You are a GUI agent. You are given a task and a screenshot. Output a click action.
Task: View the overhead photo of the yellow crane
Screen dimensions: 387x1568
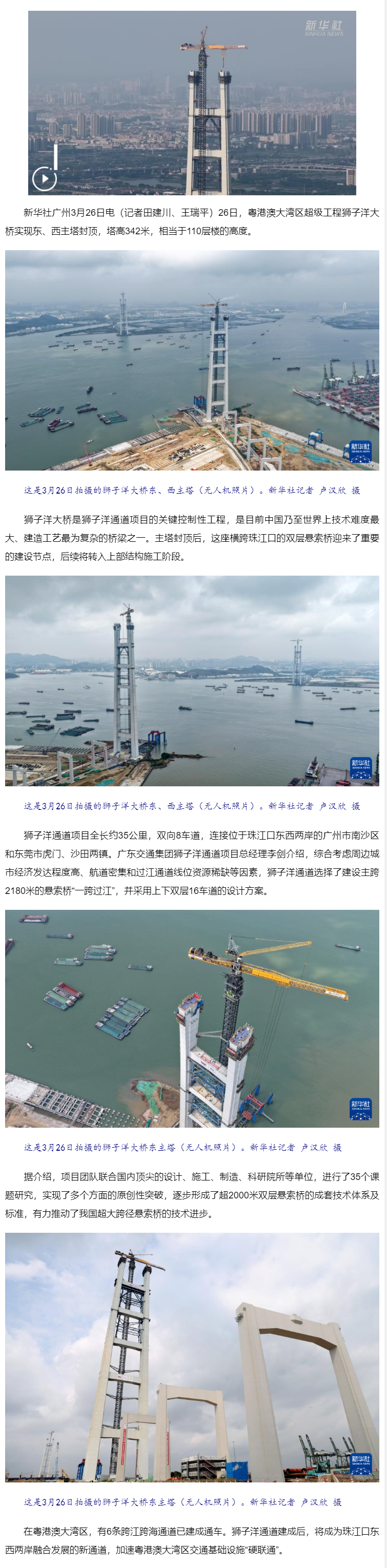tap(192, 1019)
